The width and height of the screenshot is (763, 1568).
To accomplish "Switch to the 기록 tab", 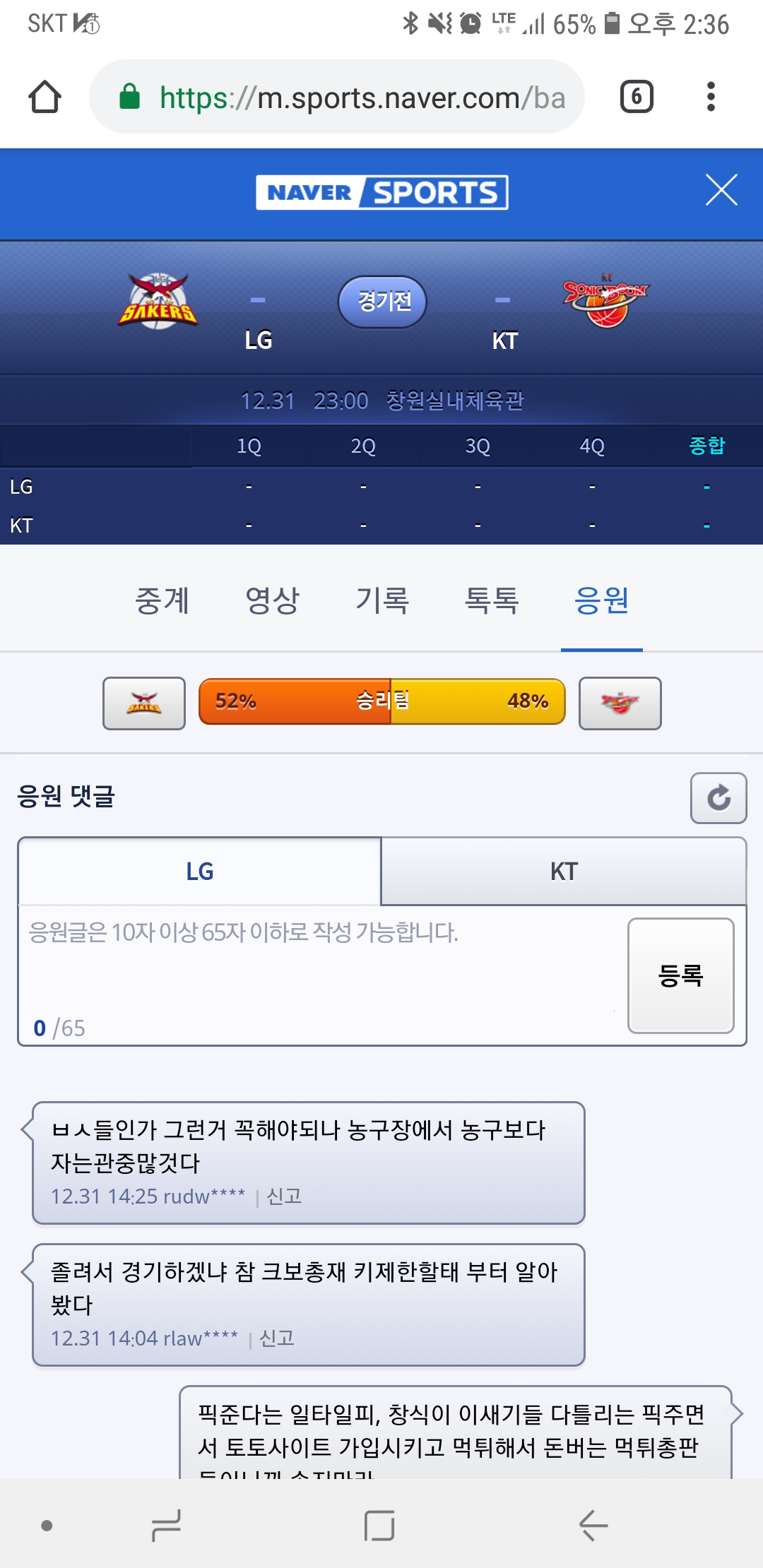I will coord(382,601).
